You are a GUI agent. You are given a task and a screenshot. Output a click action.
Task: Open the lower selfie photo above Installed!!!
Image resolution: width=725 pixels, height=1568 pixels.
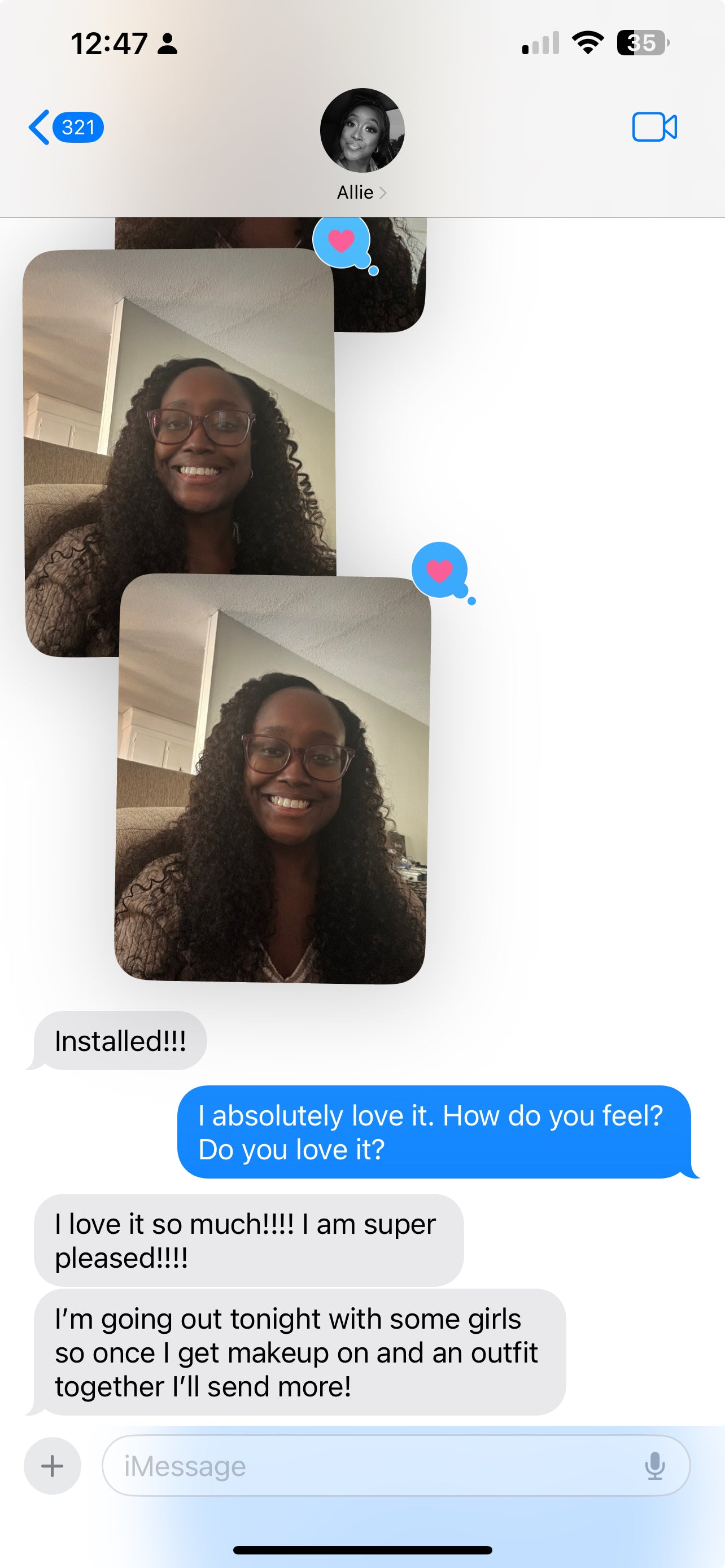click(274, 779)
